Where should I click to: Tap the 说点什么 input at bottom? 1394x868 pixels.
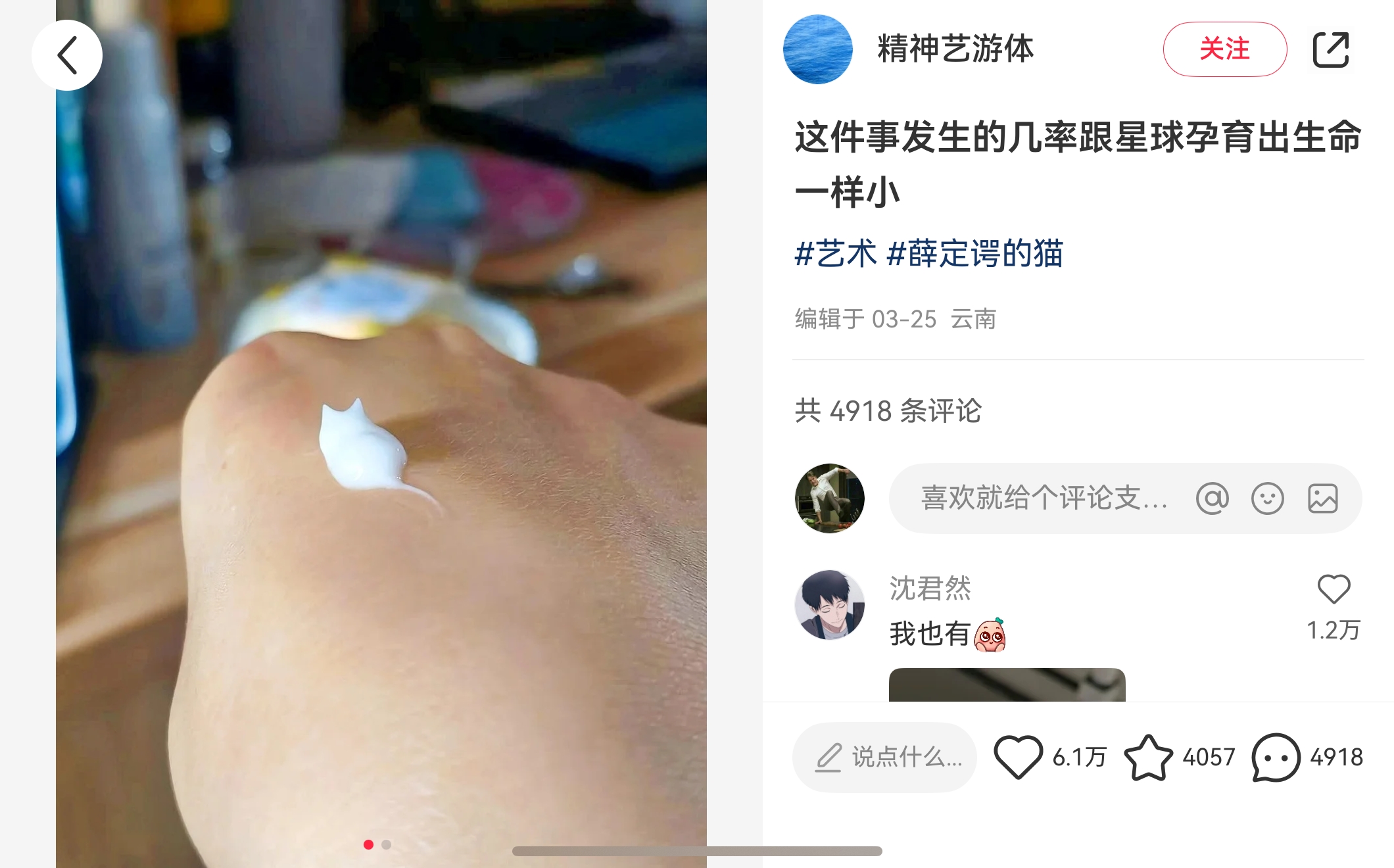tap(884, 757)
